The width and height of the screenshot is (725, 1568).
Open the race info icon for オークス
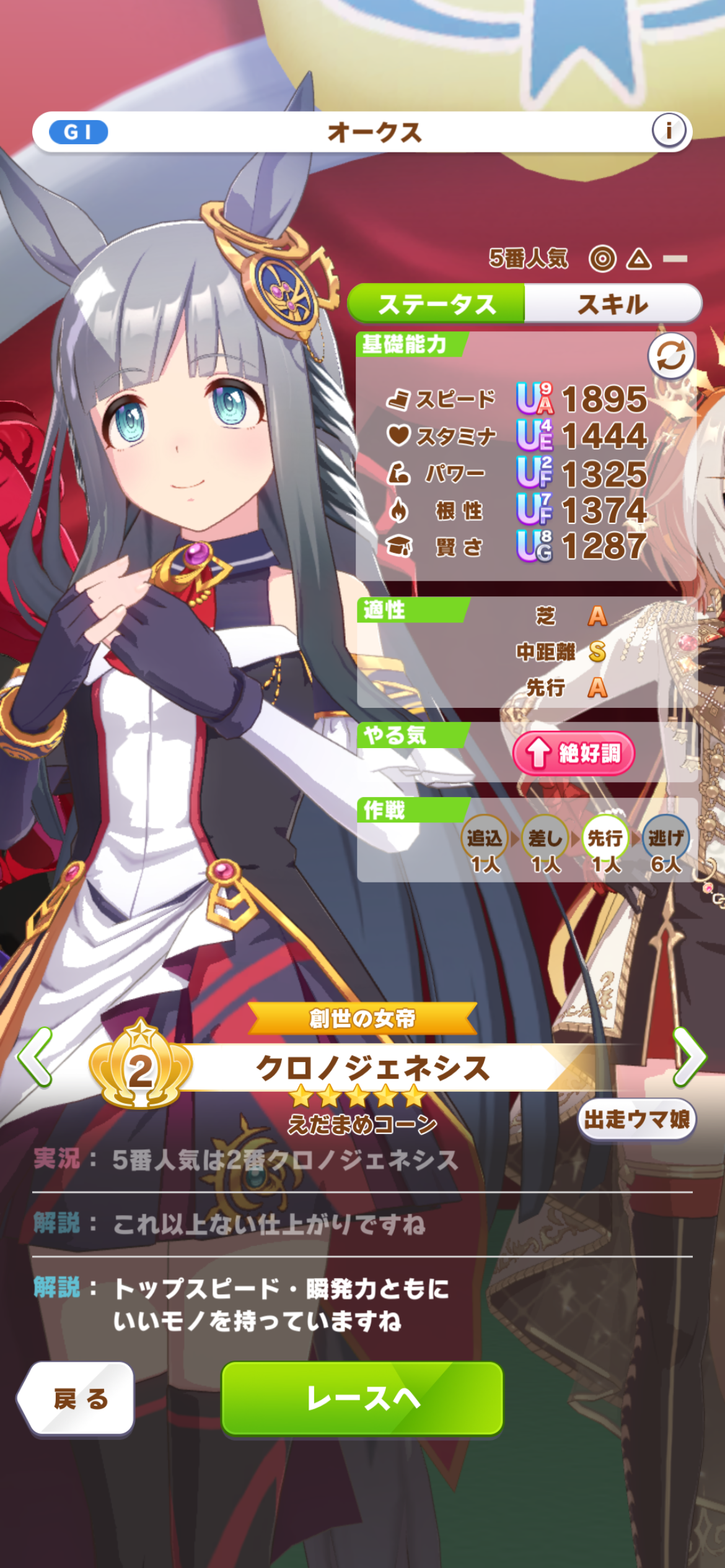(669, 131)
